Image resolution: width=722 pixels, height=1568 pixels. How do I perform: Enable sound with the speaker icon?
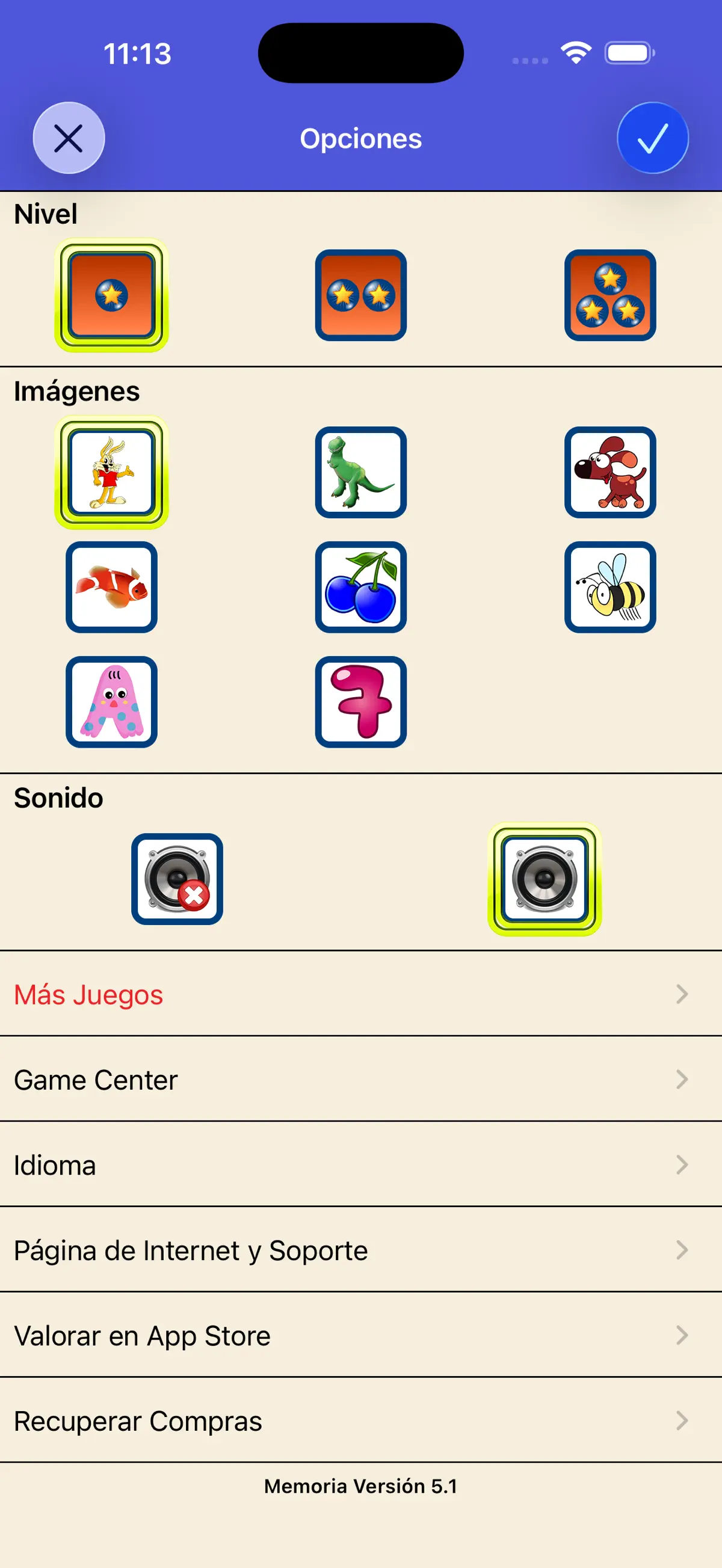(545, 879)
